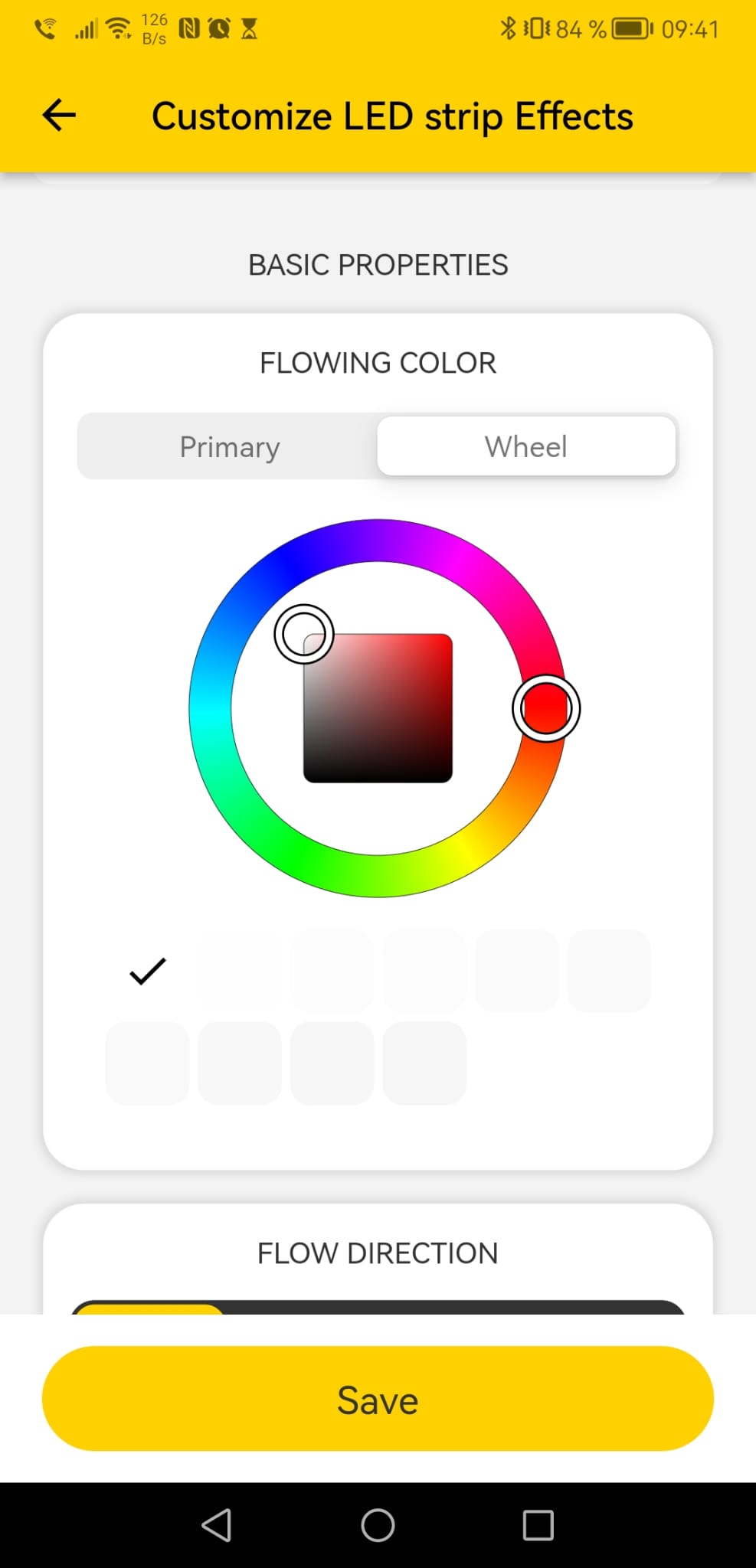The height and width of the screenshot is (1568, 756).
Task: Go back using the app bar arrow
Action: point(59,116)
